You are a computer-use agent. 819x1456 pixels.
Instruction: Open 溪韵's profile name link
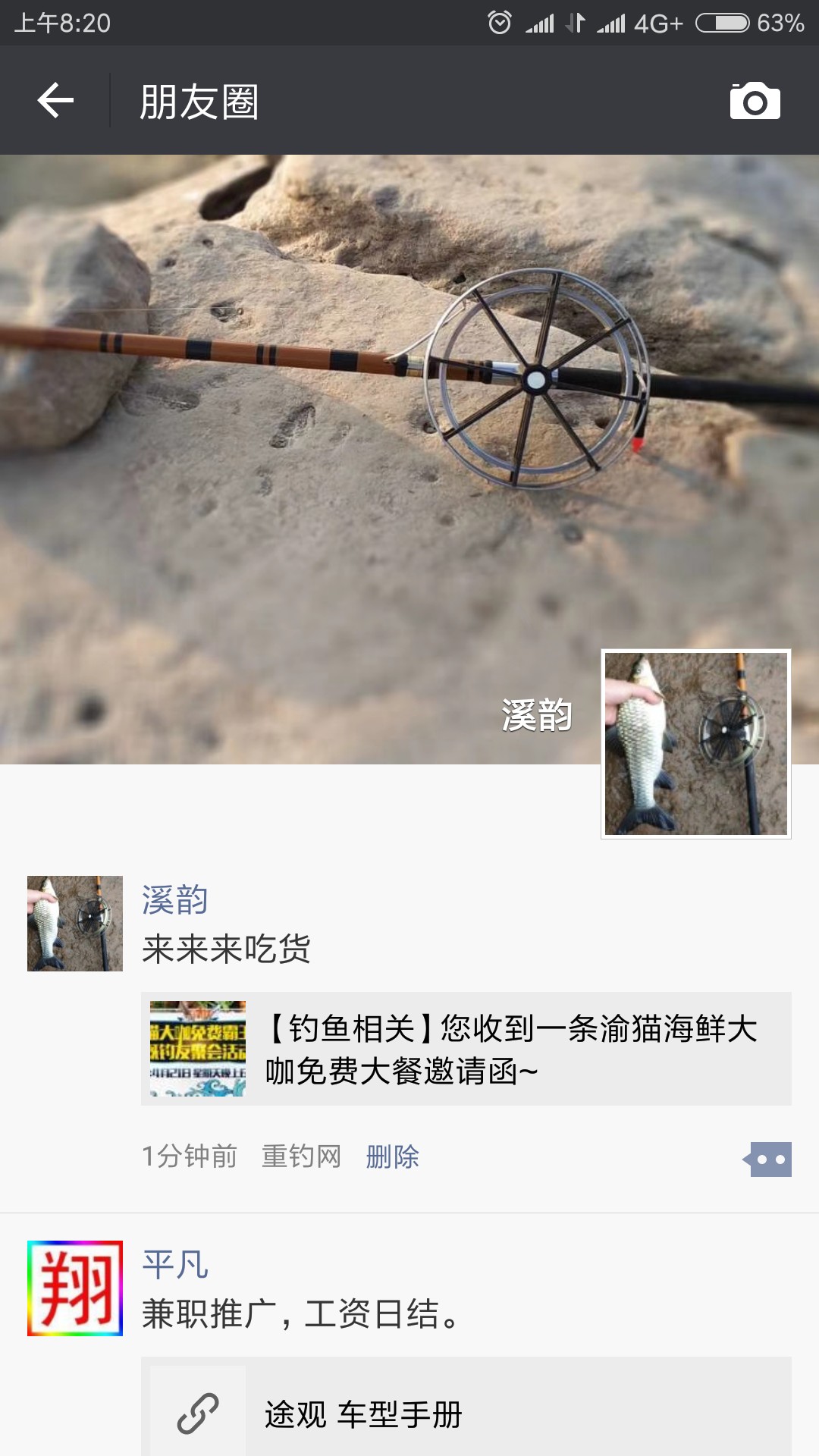coord(175,900)
